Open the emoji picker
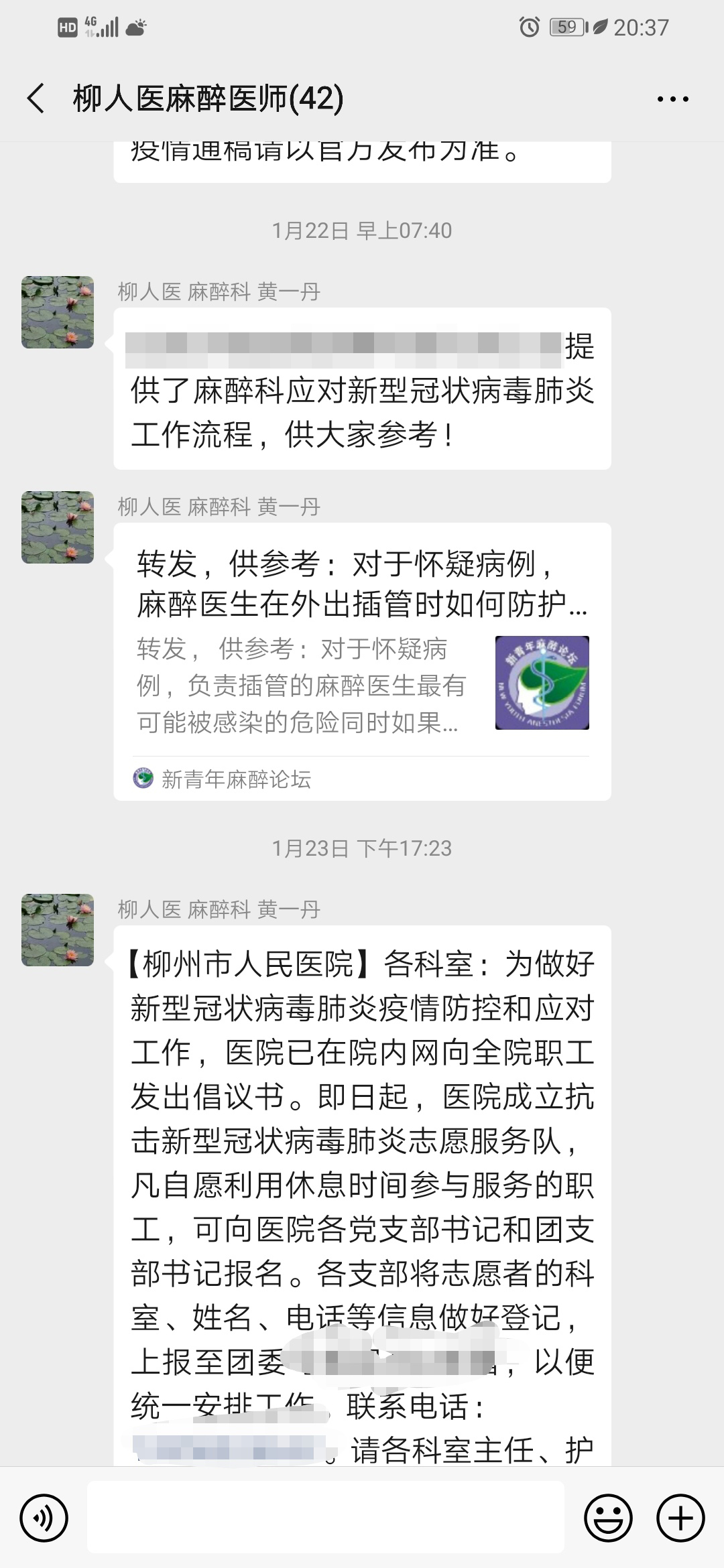 [x=609, y=1518]
